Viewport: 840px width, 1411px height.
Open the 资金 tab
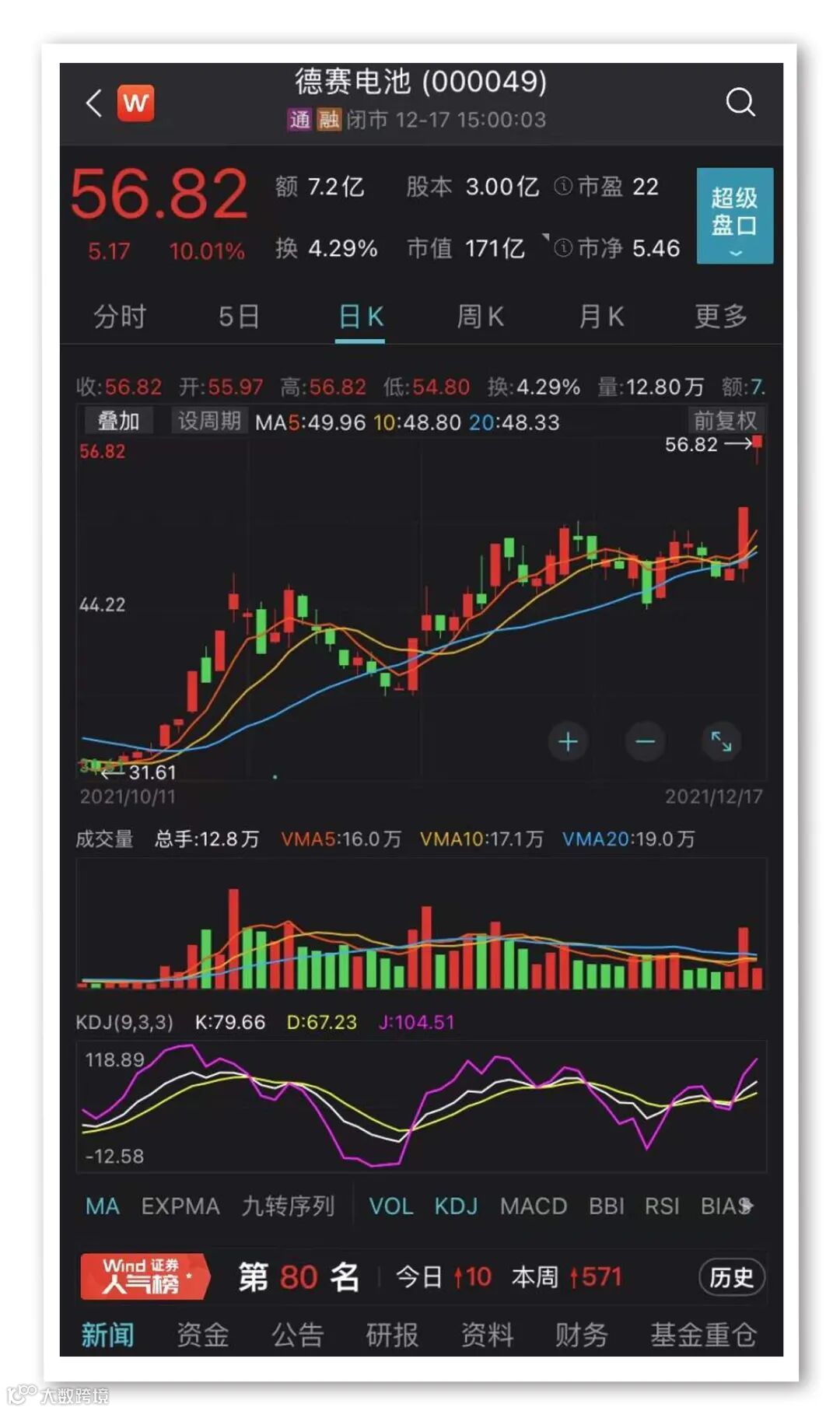click(202, 1335)
